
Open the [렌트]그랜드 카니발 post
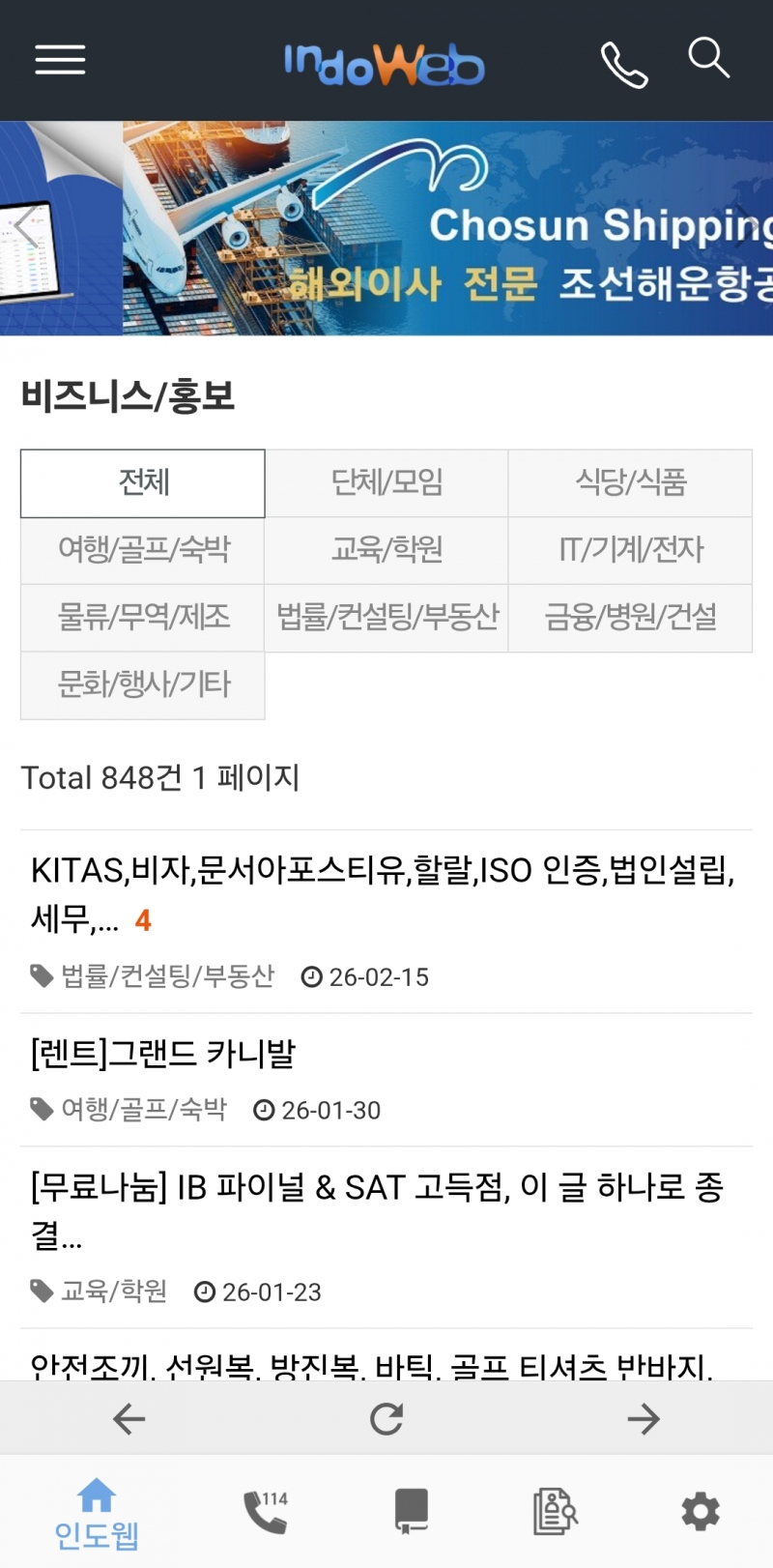[x=164, y=1054]
